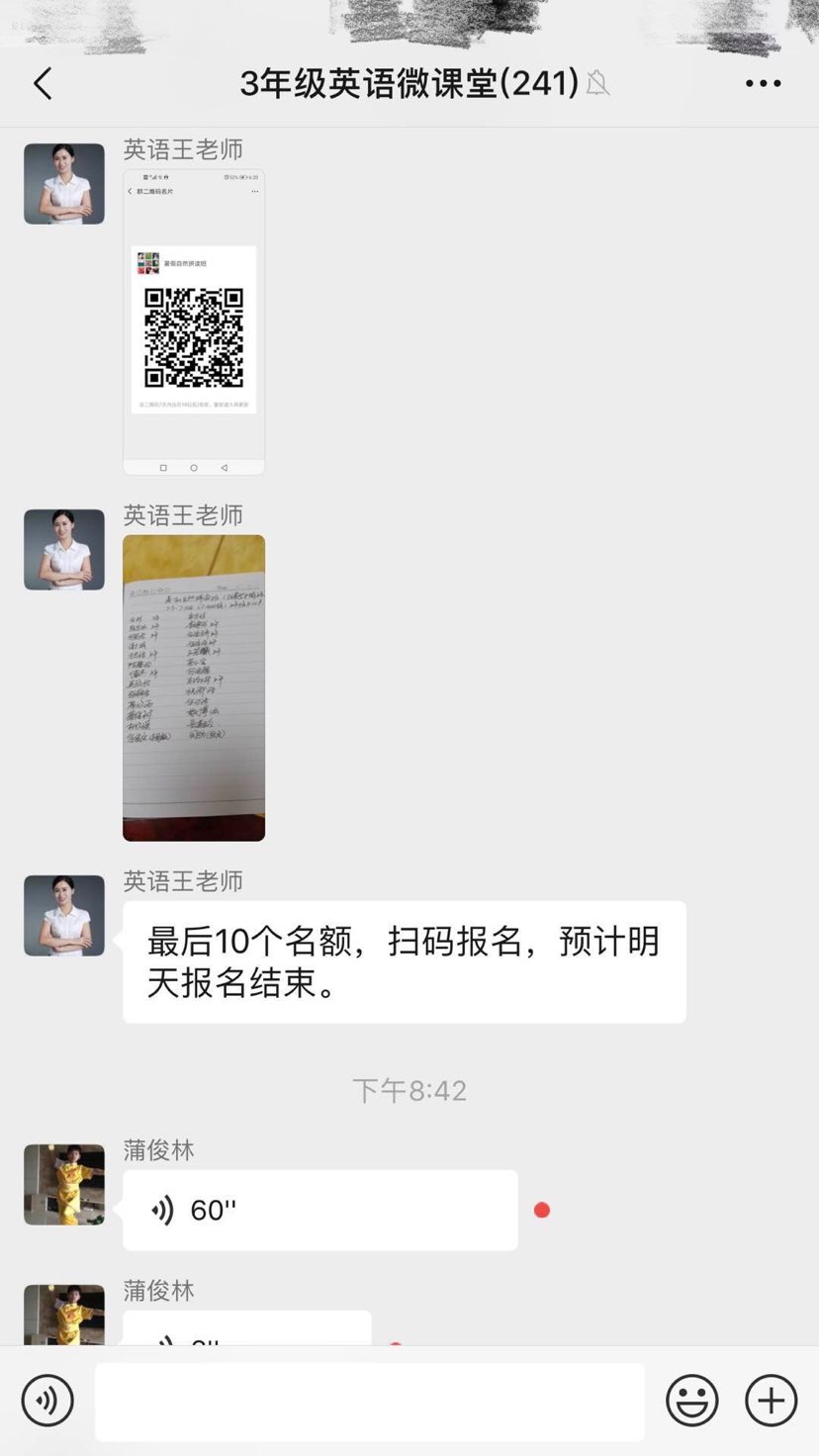The image size is (819, 1456).
Task: Open the plus attachment menu
Action: coord(771,1401)
